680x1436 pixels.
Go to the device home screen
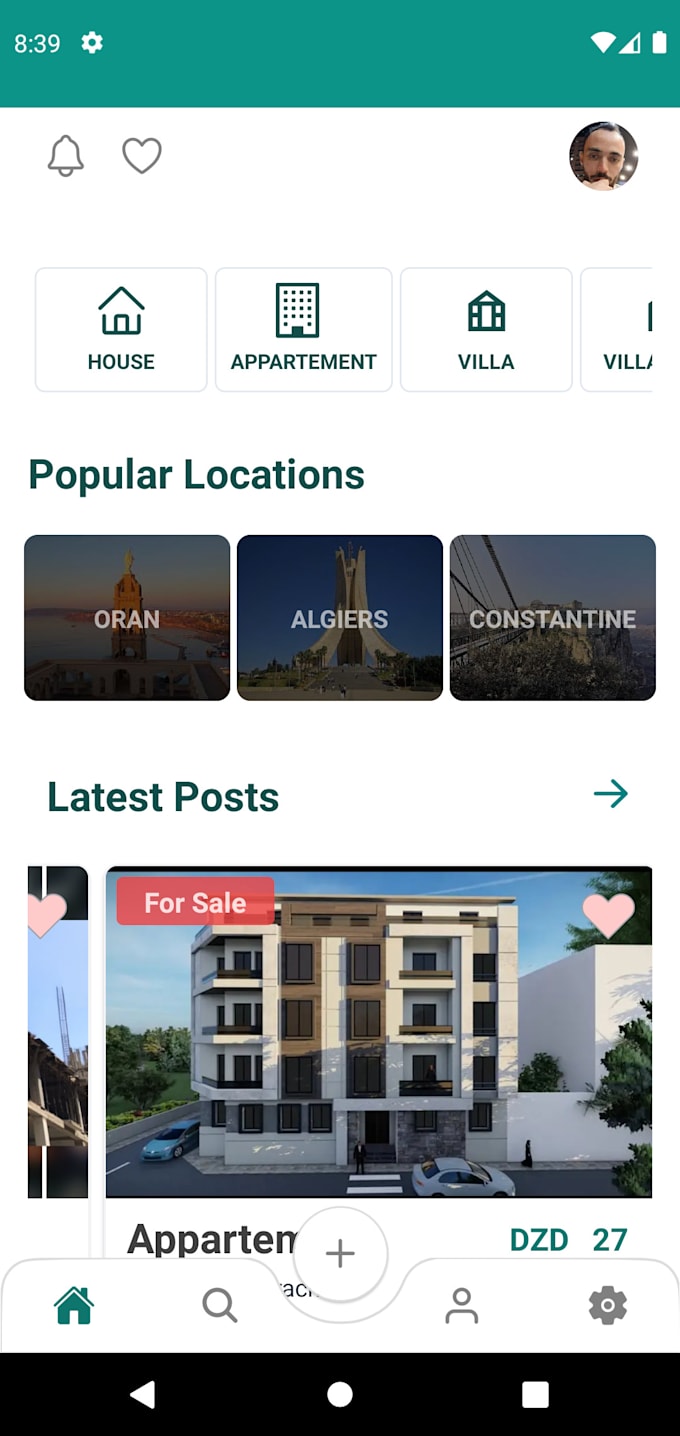[x=340, y=1394]
